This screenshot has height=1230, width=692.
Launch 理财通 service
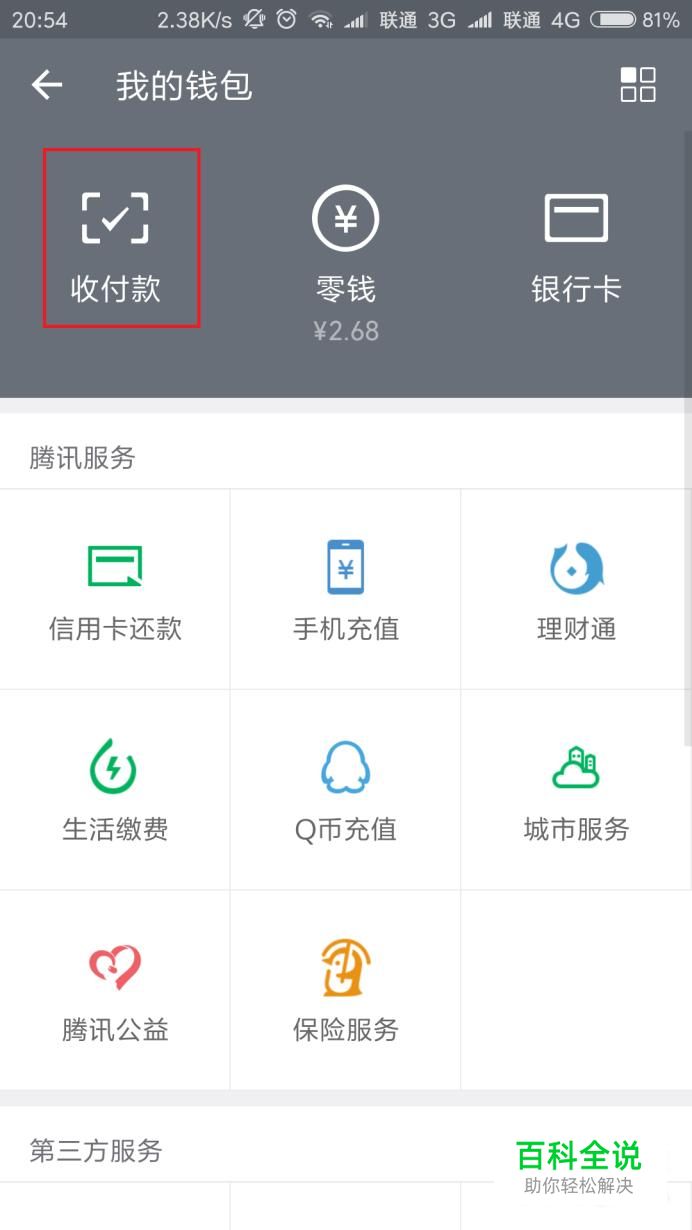coord(576,590)
